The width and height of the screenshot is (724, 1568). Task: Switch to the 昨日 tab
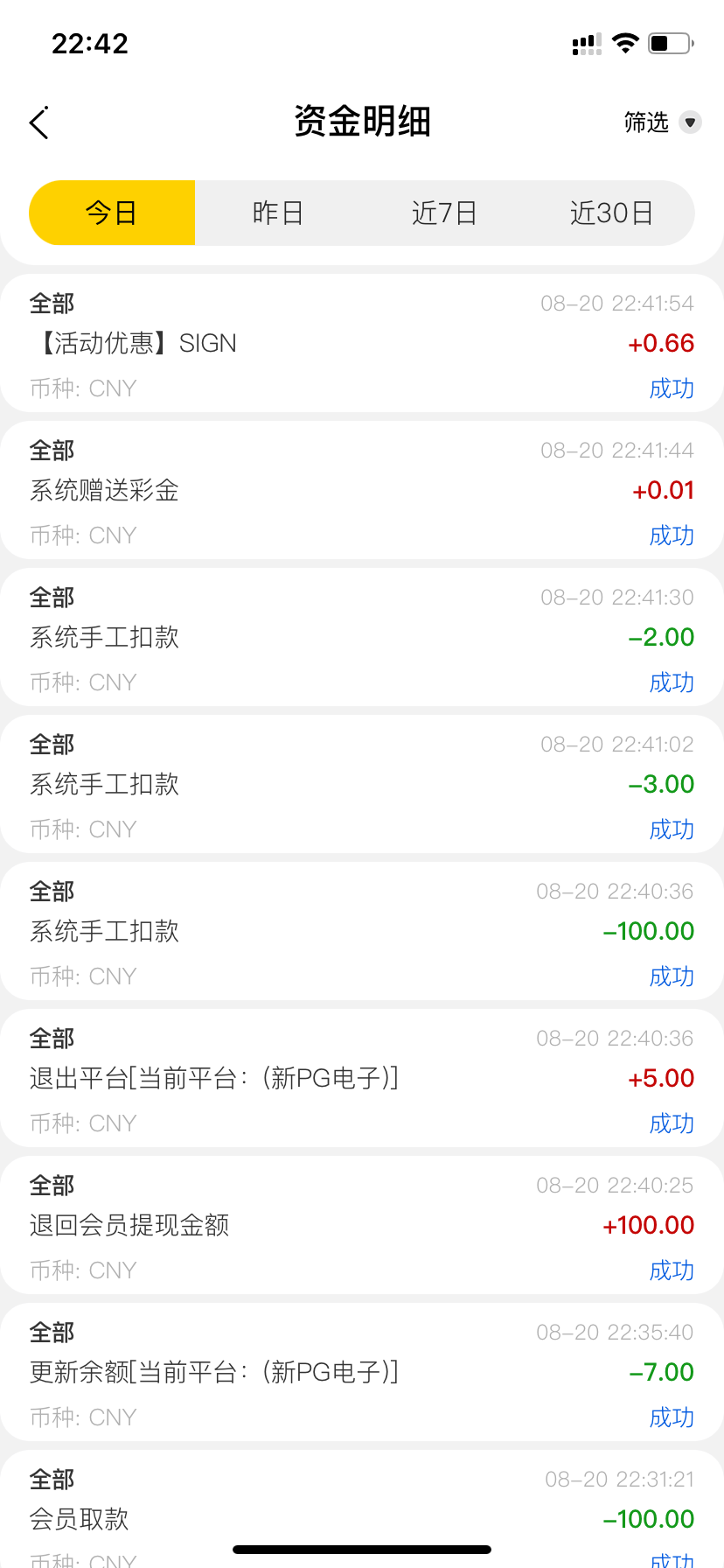pyautogui.click(x=278, y=213)
